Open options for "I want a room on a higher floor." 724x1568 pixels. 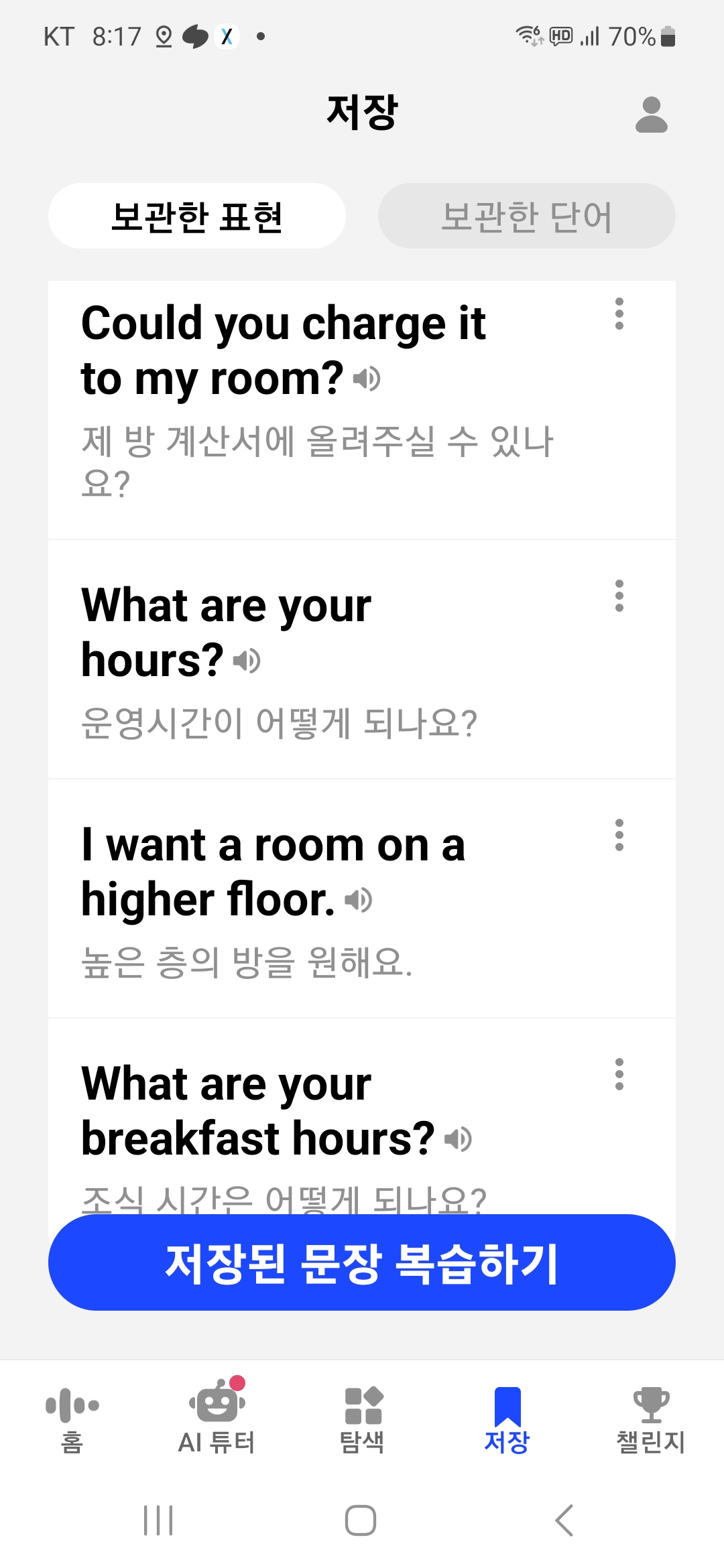coord(619,835)
